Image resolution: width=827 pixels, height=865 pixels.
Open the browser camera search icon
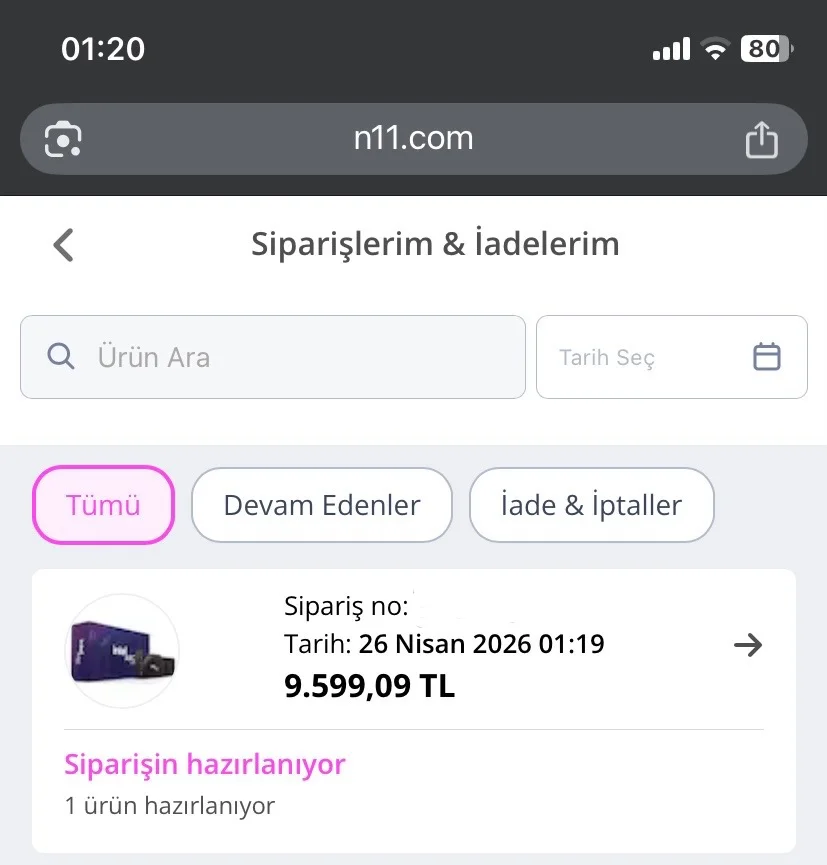tap(63, 139)
